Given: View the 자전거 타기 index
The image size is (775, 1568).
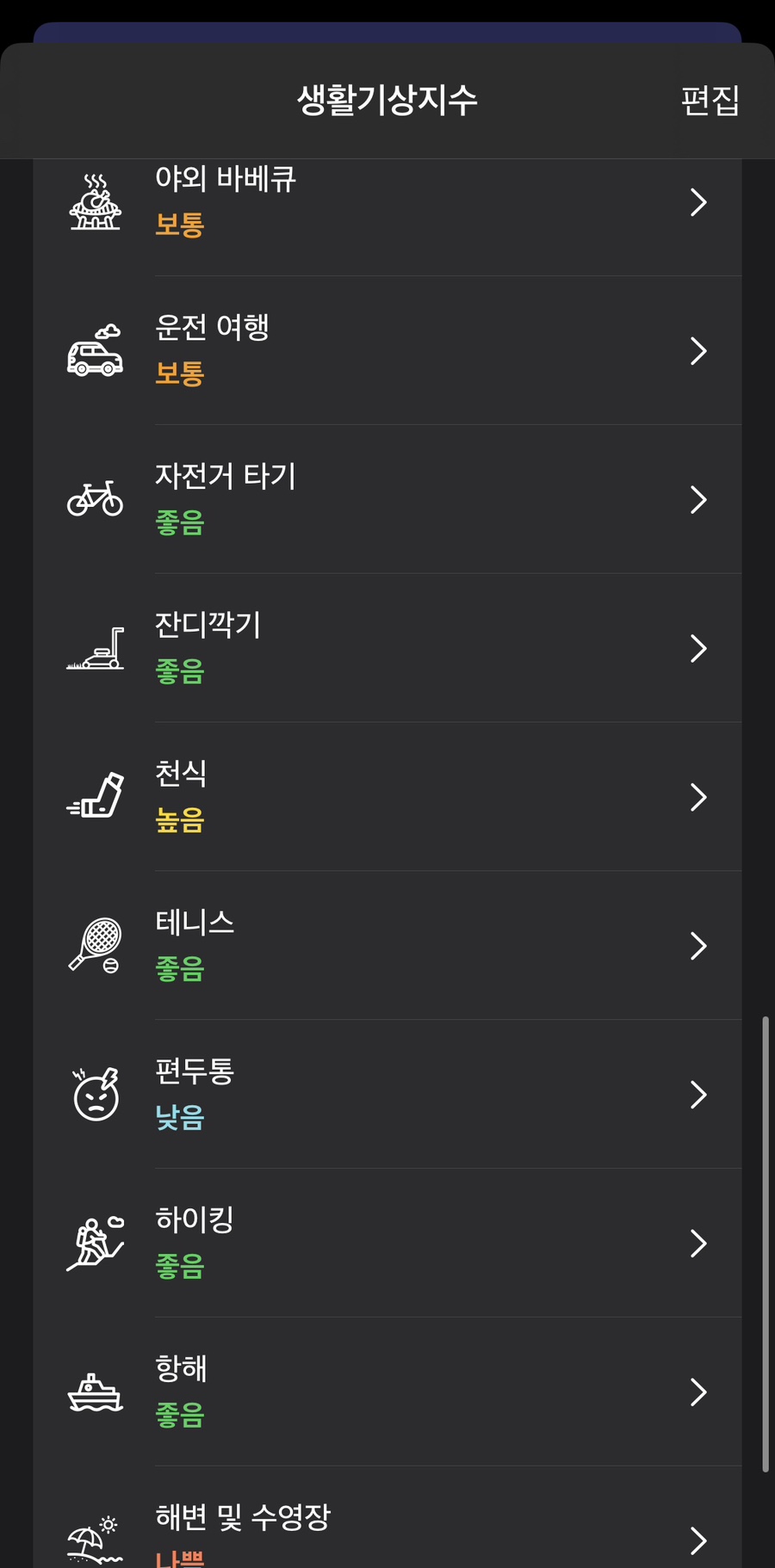Looking at the screenshot, I should coord(387,499).
